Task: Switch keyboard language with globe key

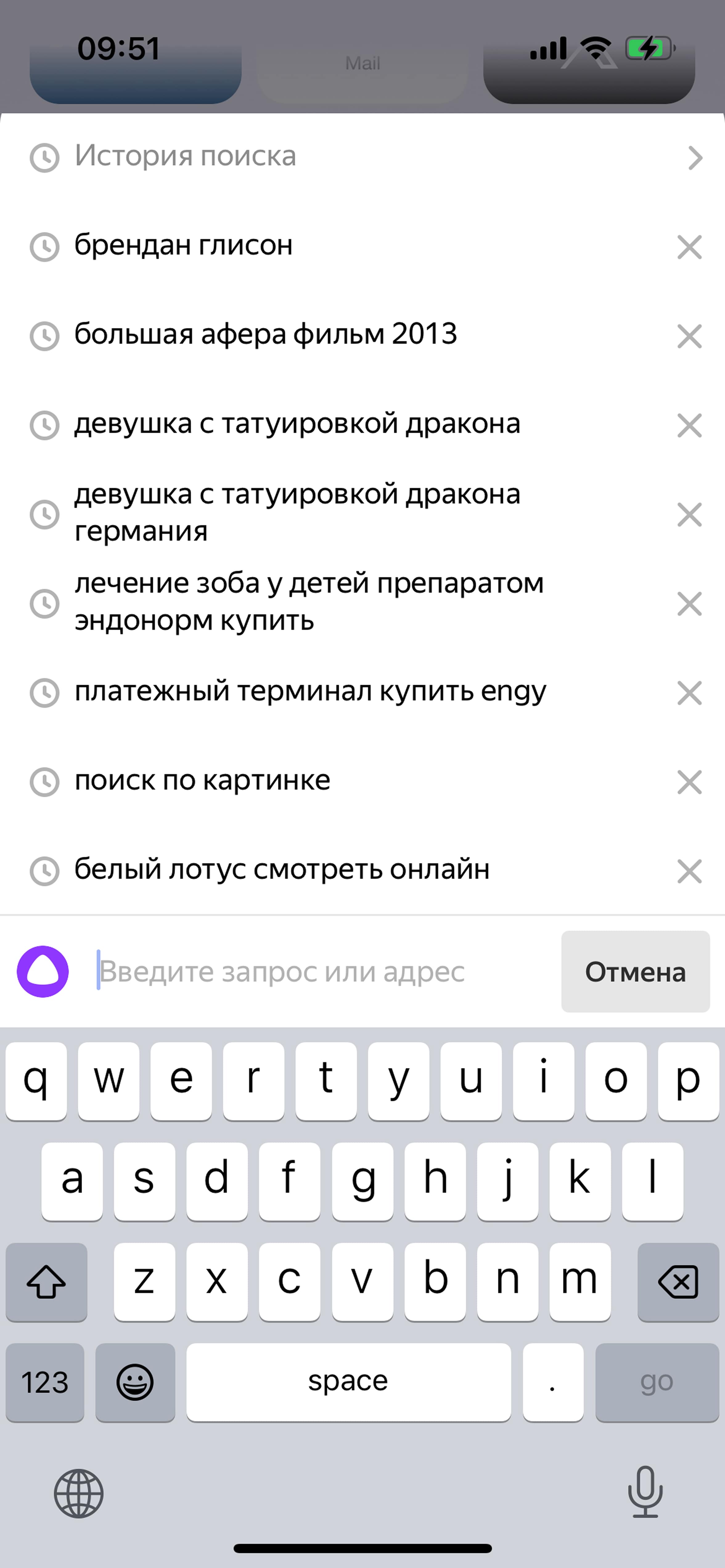Action: (79, 1494)
